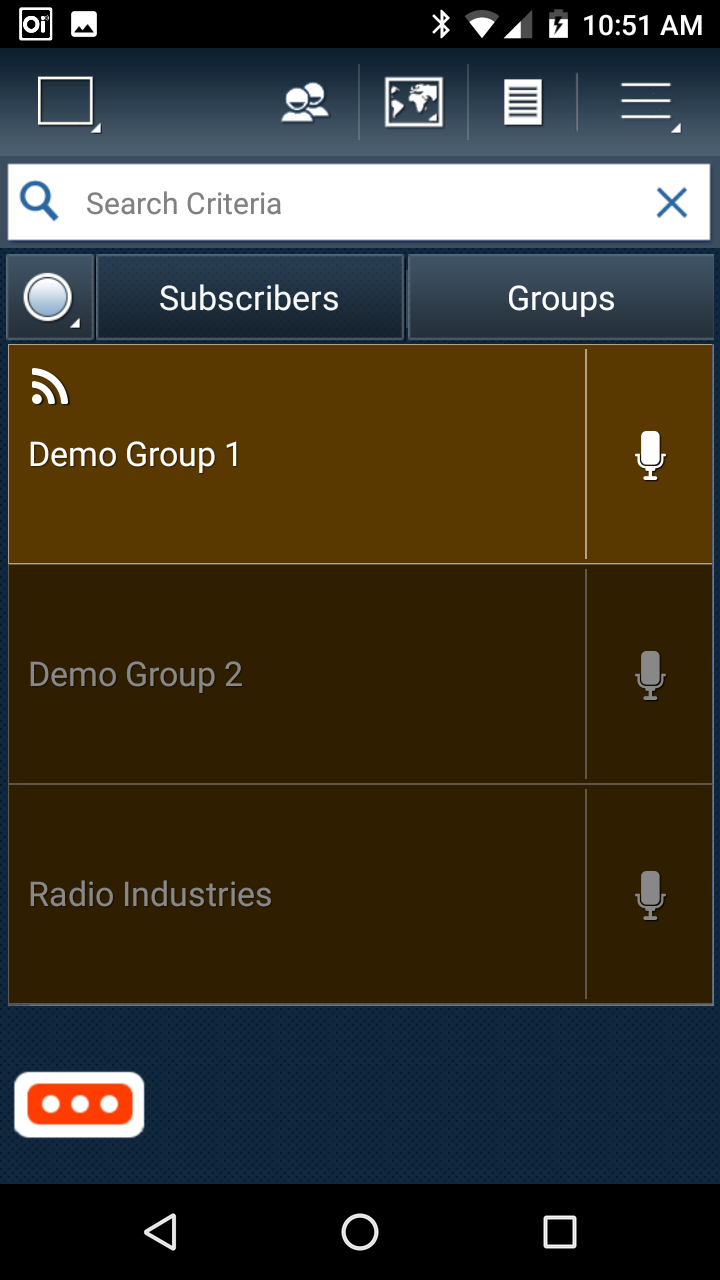The width and height of the screenshot is (720, 1280).
Task: Tap the microphone for Demo Group 2
Action: [x=650, y=675]
